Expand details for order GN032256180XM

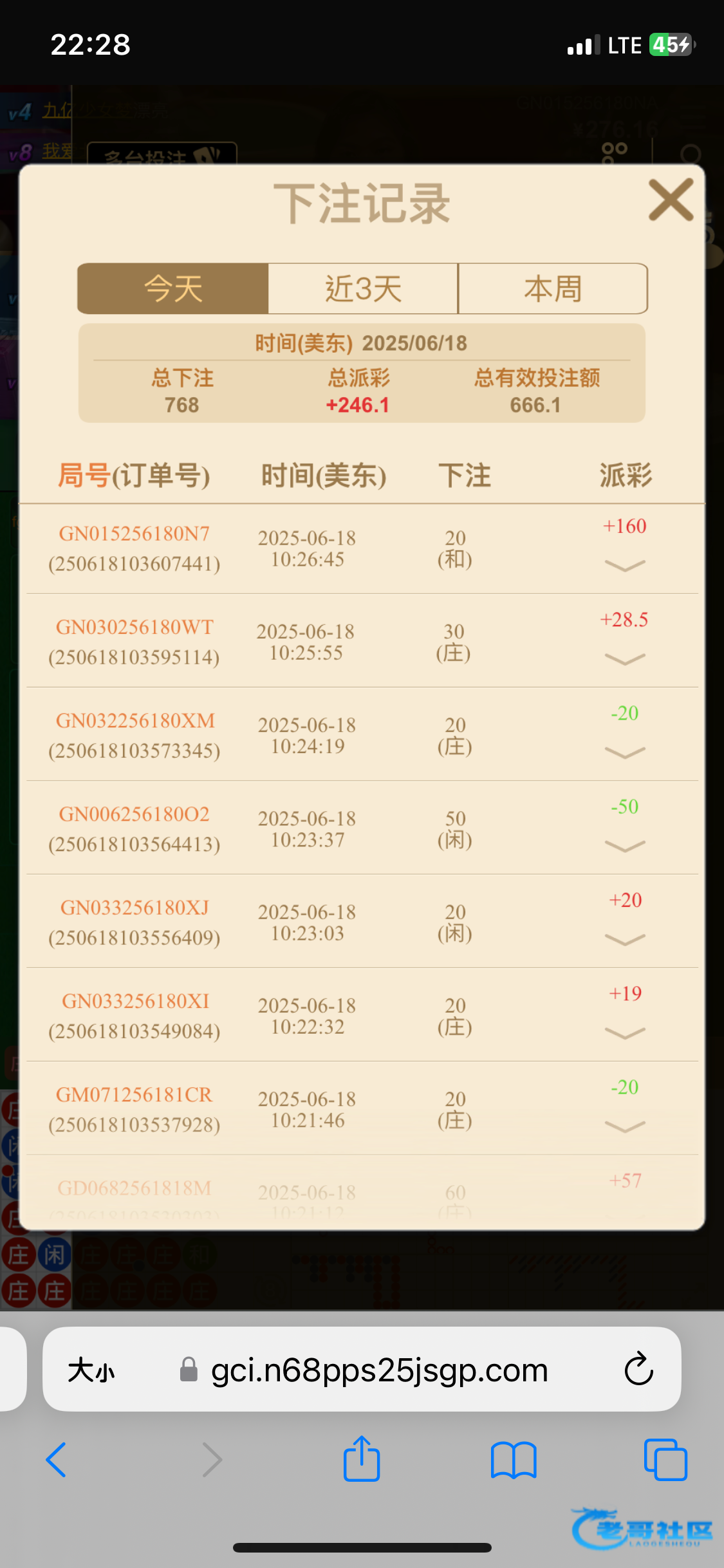[625, 752]
